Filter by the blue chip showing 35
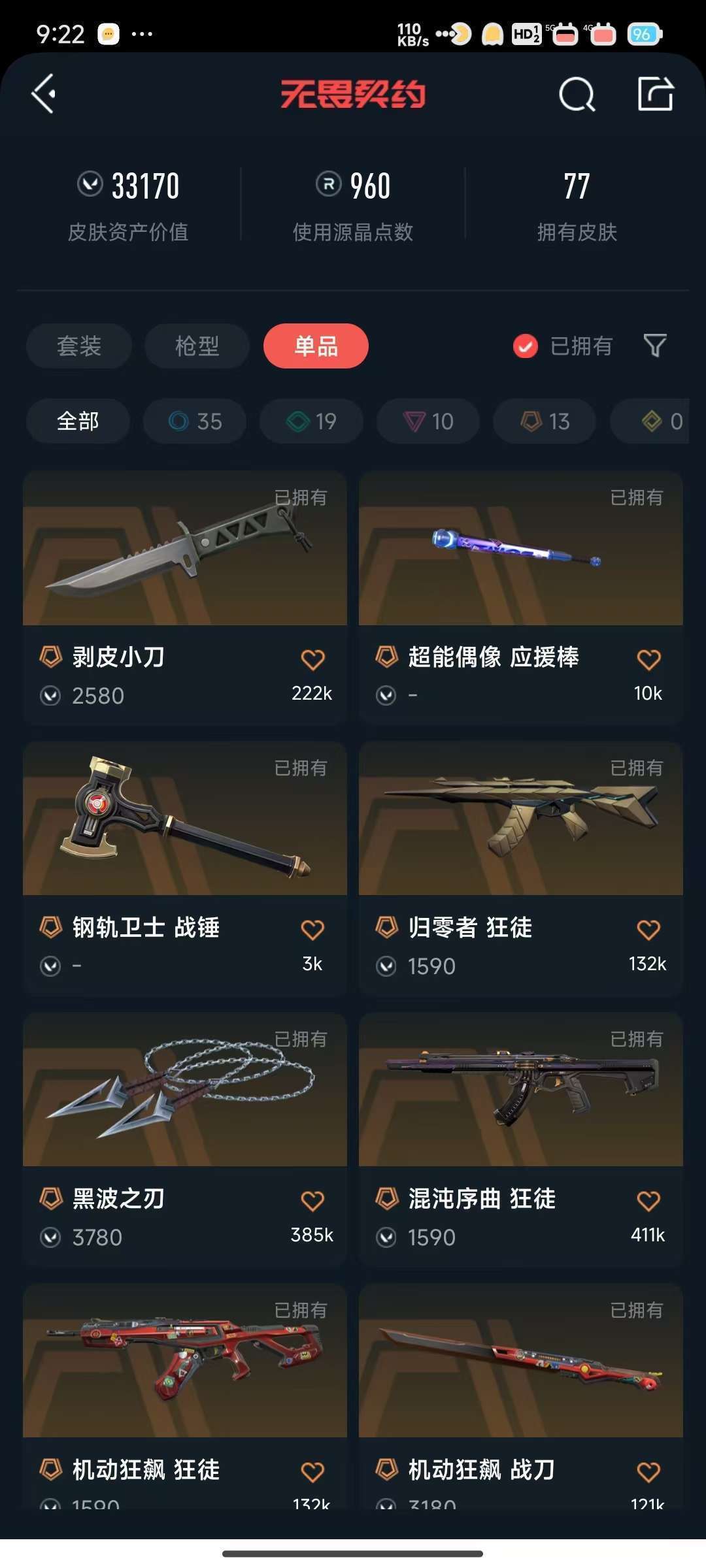This screenshot has height=1568, width=706. click(195, 421)
